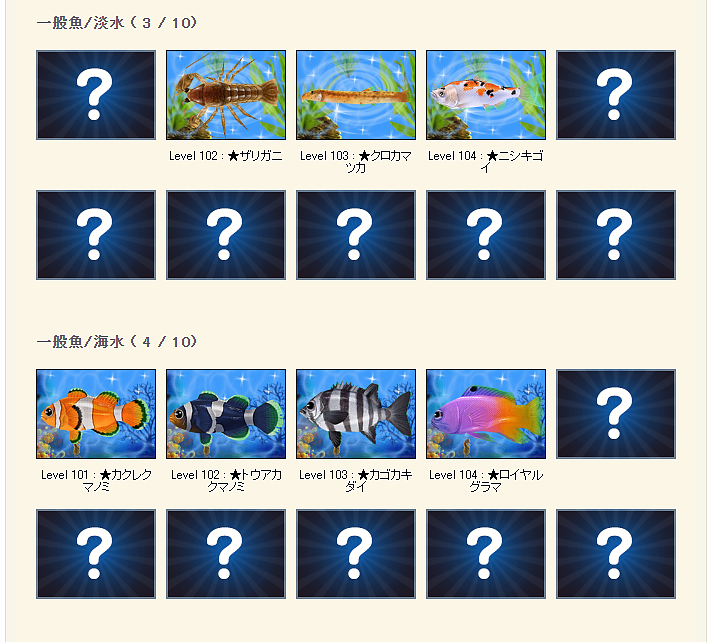Open the ロイヤルグラマ Level 104 tile

[x=486, y=414]
